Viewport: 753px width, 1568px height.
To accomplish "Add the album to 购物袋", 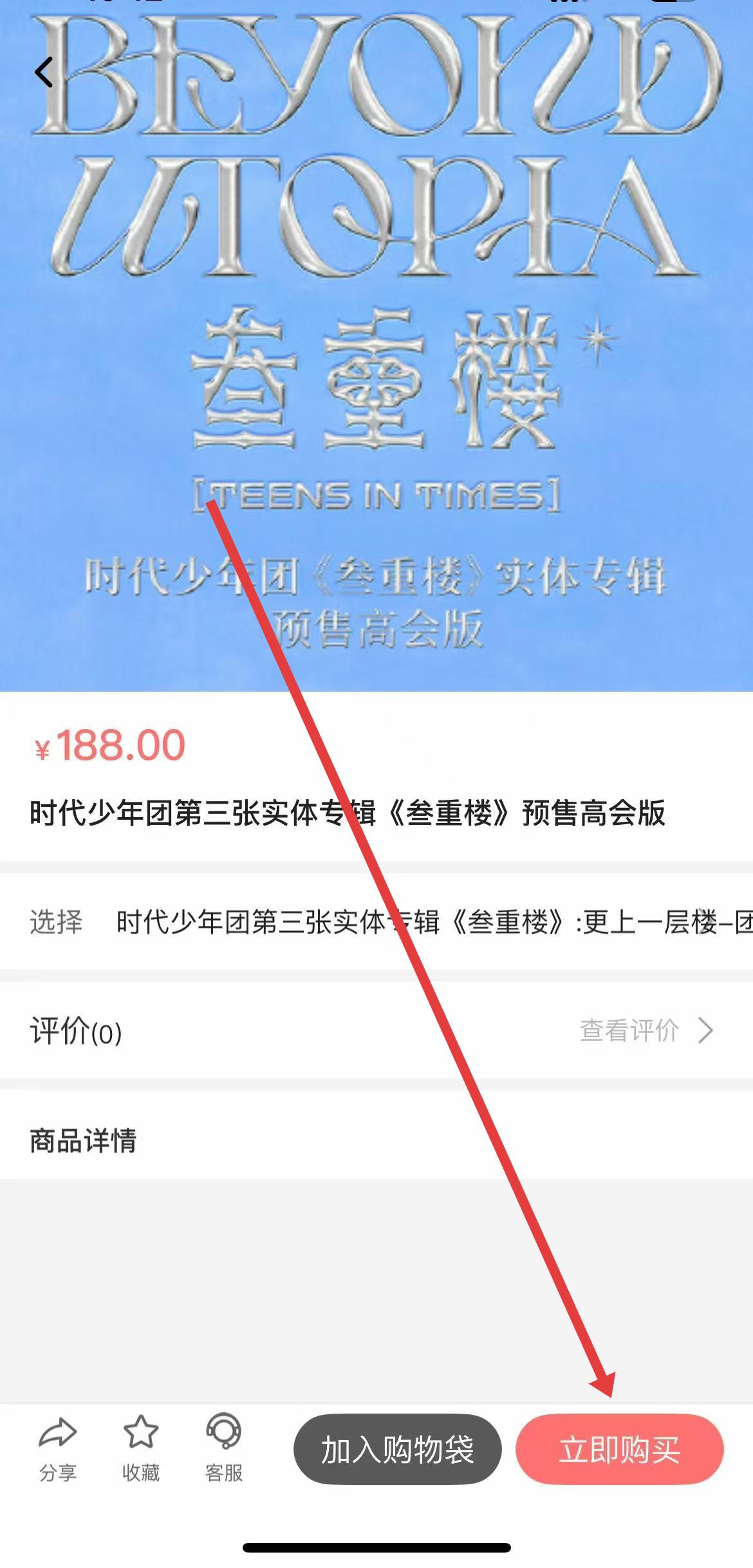I will click(x=397, y=1450).
